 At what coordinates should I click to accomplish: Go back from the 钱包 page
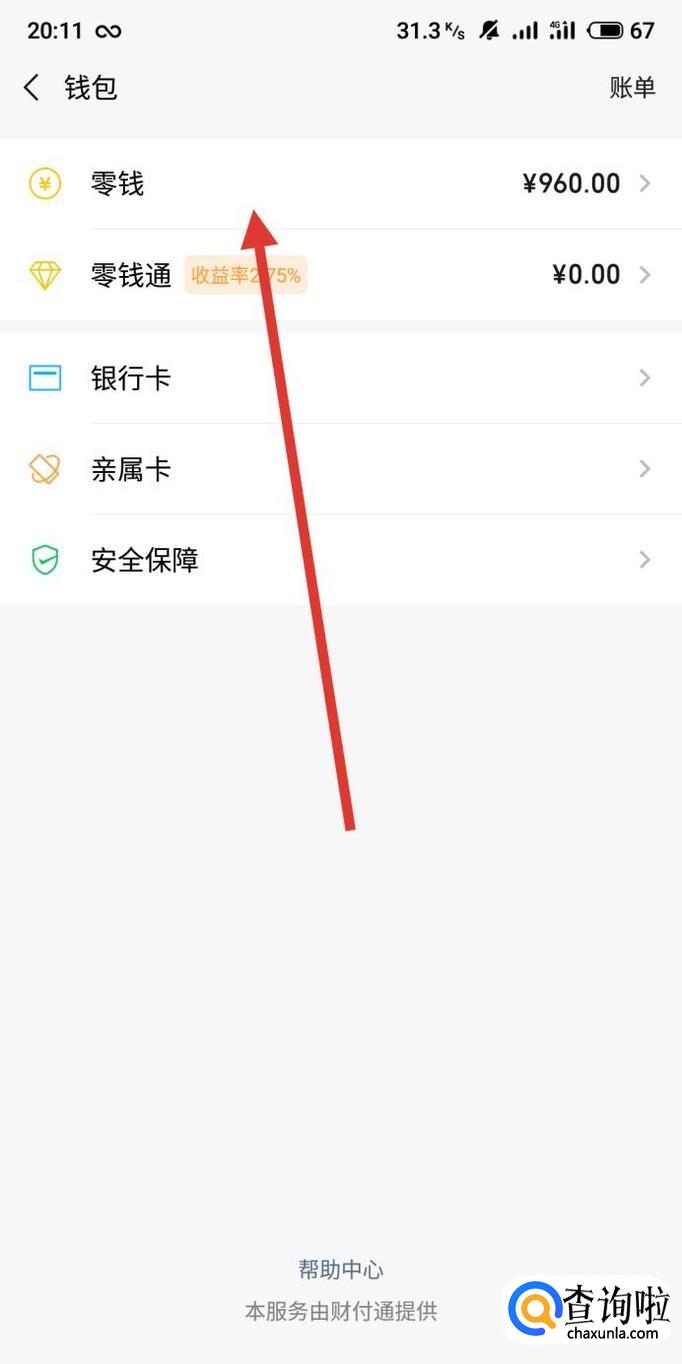click(x=32, y=88)
